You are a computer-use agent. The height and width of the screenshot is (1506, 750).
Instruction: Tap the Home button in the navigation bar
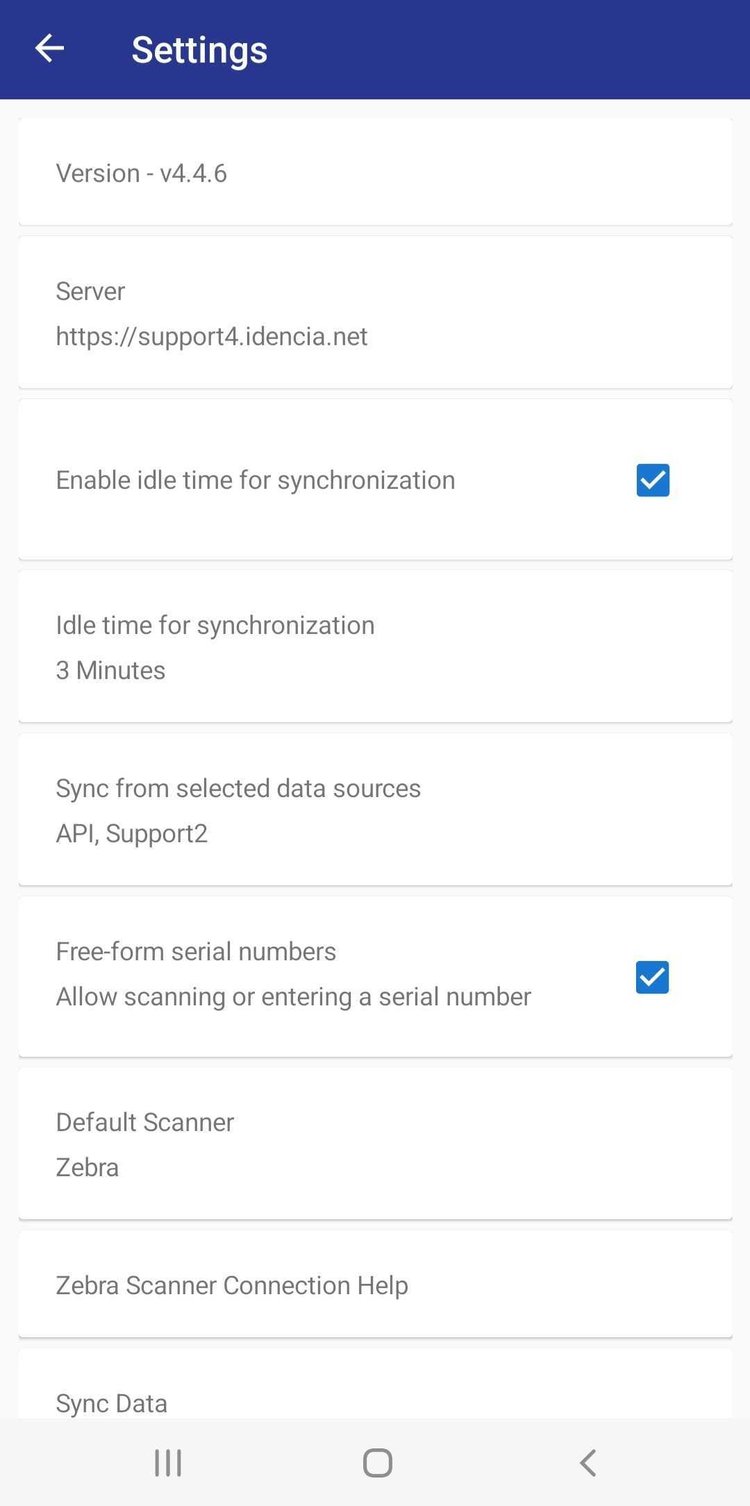(377, 1462)
